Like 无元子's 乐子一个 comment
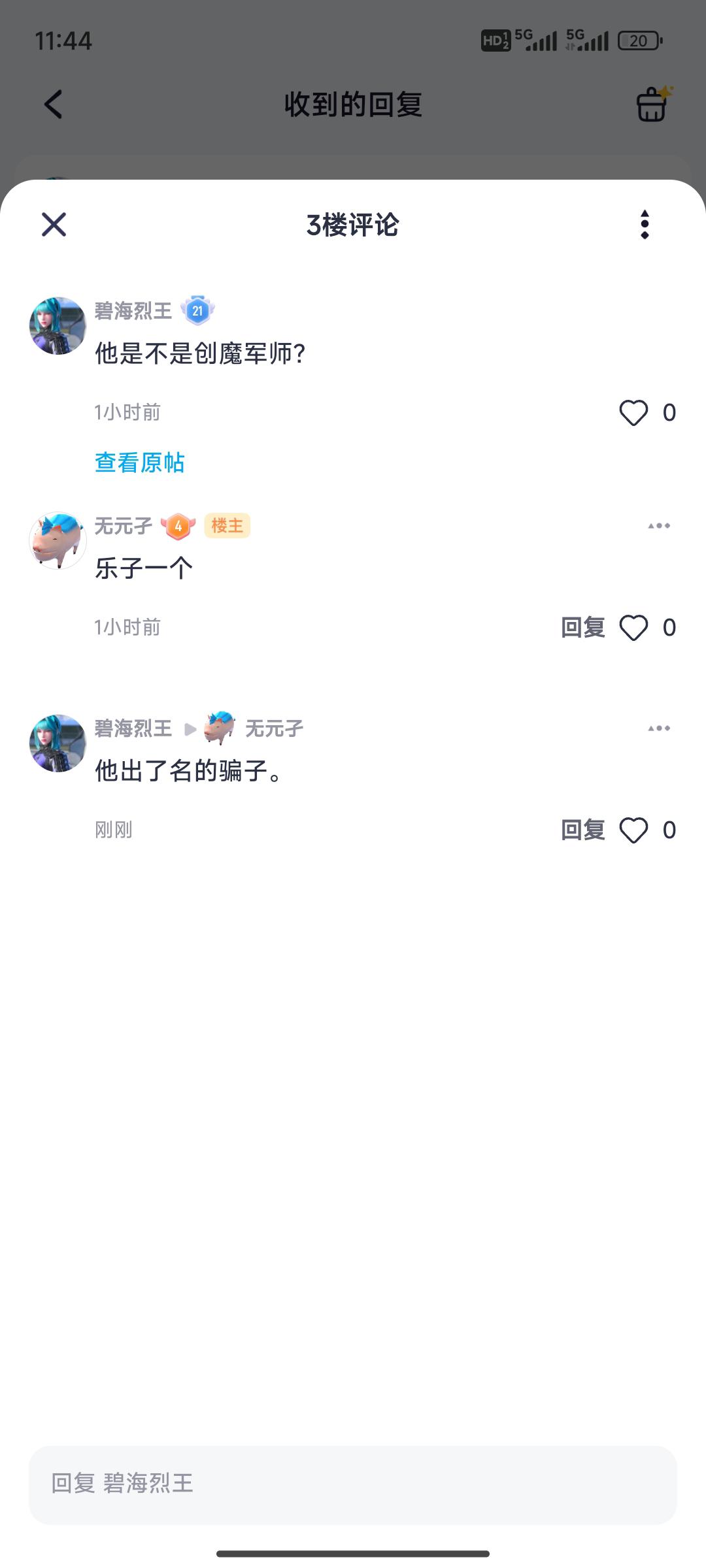Viewport: 706px width, 1568px height. pyautogui.click(x=633, y=627)
